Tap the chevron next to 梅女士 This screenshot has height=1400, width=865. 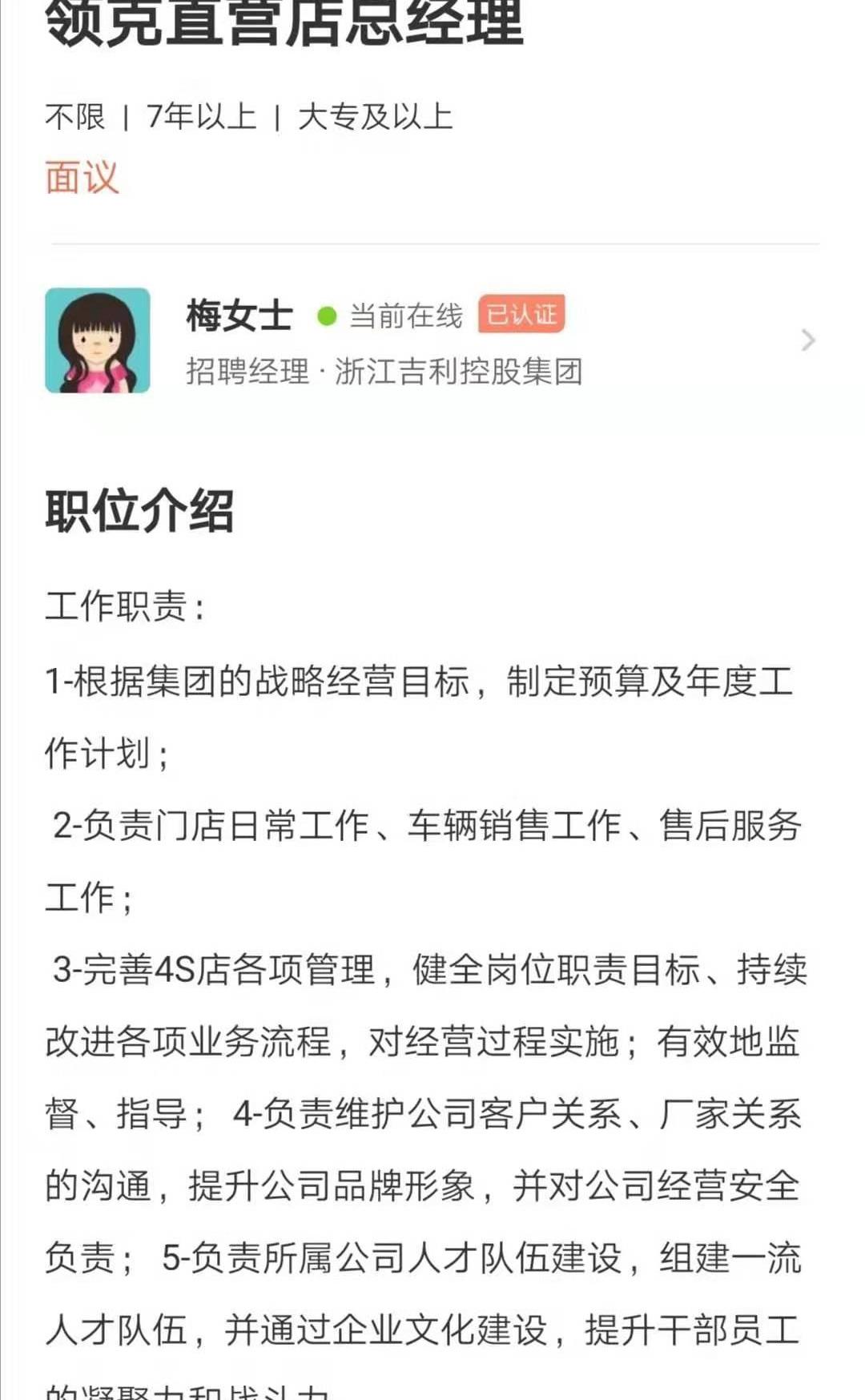point(807,340)
